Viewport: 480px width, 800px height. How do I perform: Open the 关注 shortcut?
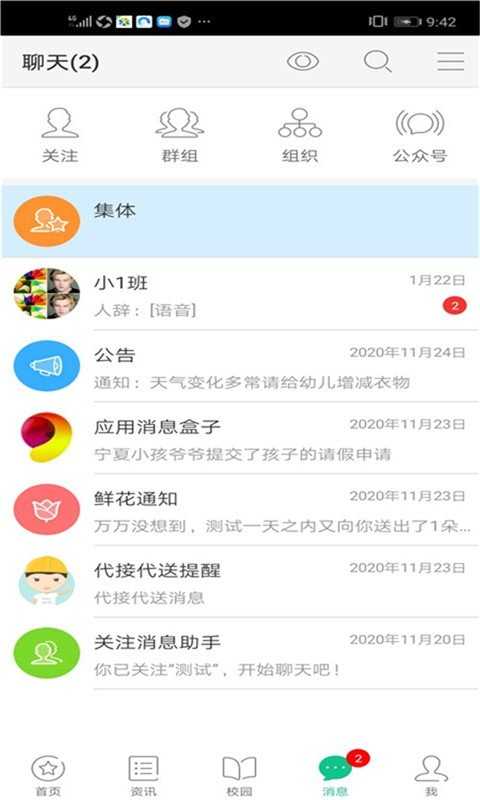pyautogui.click(x=60, y=135)
